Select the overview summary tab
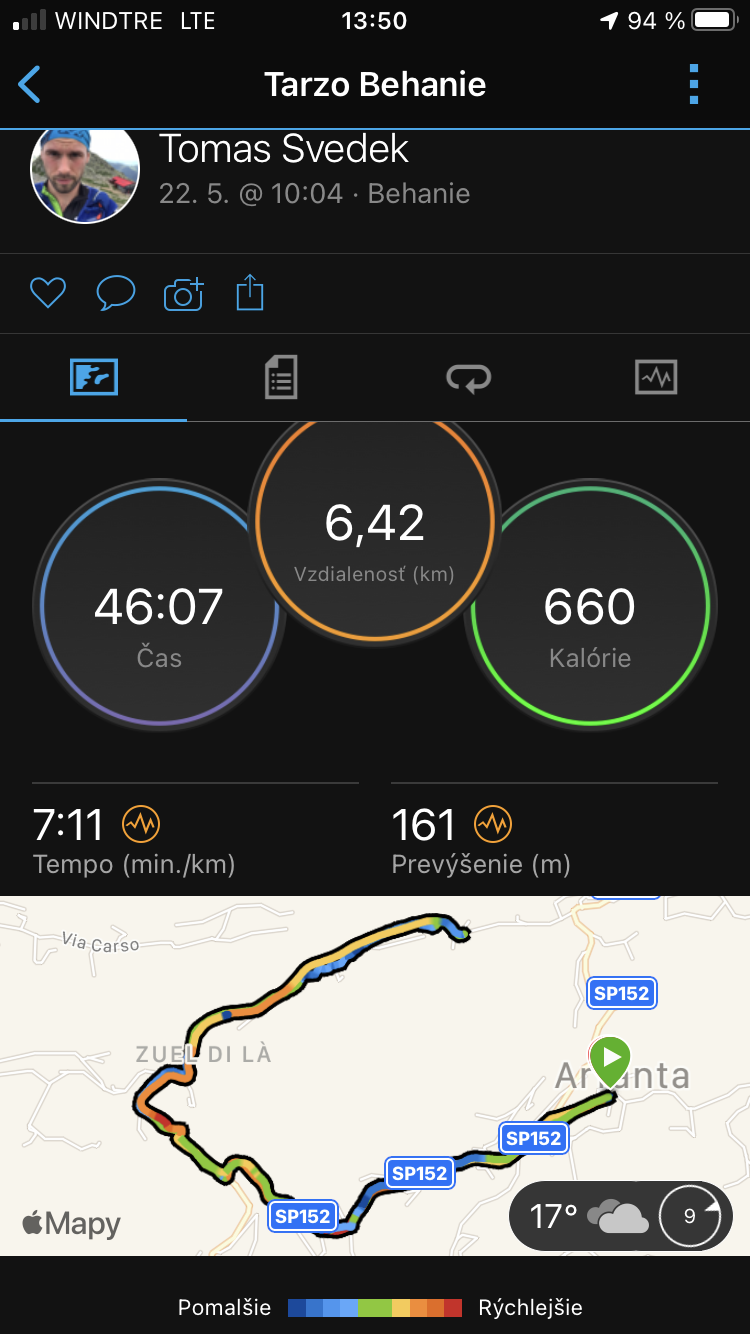Viewport: 750px width, 1334px height. click(x=94, y=378)
